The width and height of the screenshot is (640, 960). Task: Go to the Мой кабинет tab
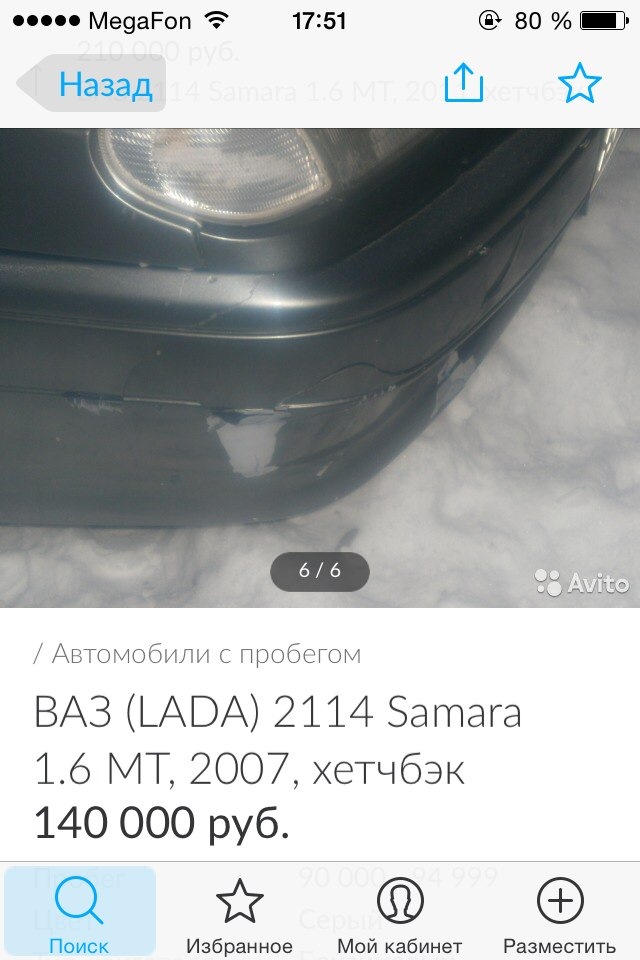399,912
